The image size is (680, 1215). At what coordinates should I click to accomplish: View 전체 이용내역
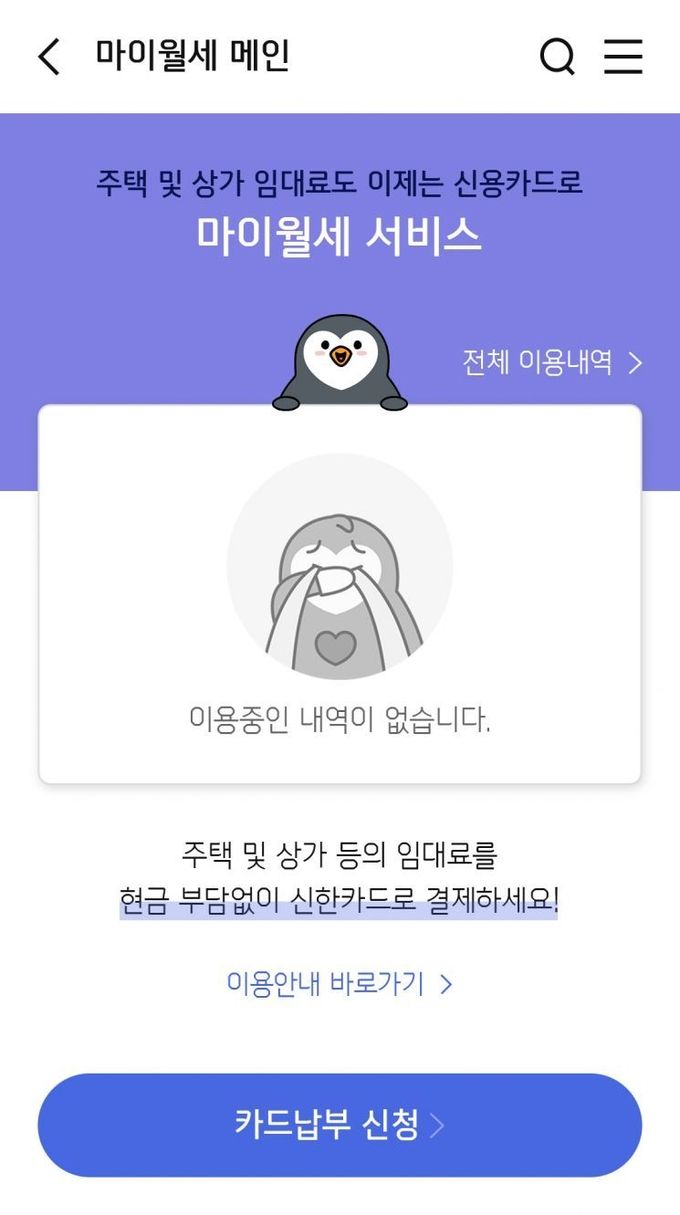click(x=551, y=362)
